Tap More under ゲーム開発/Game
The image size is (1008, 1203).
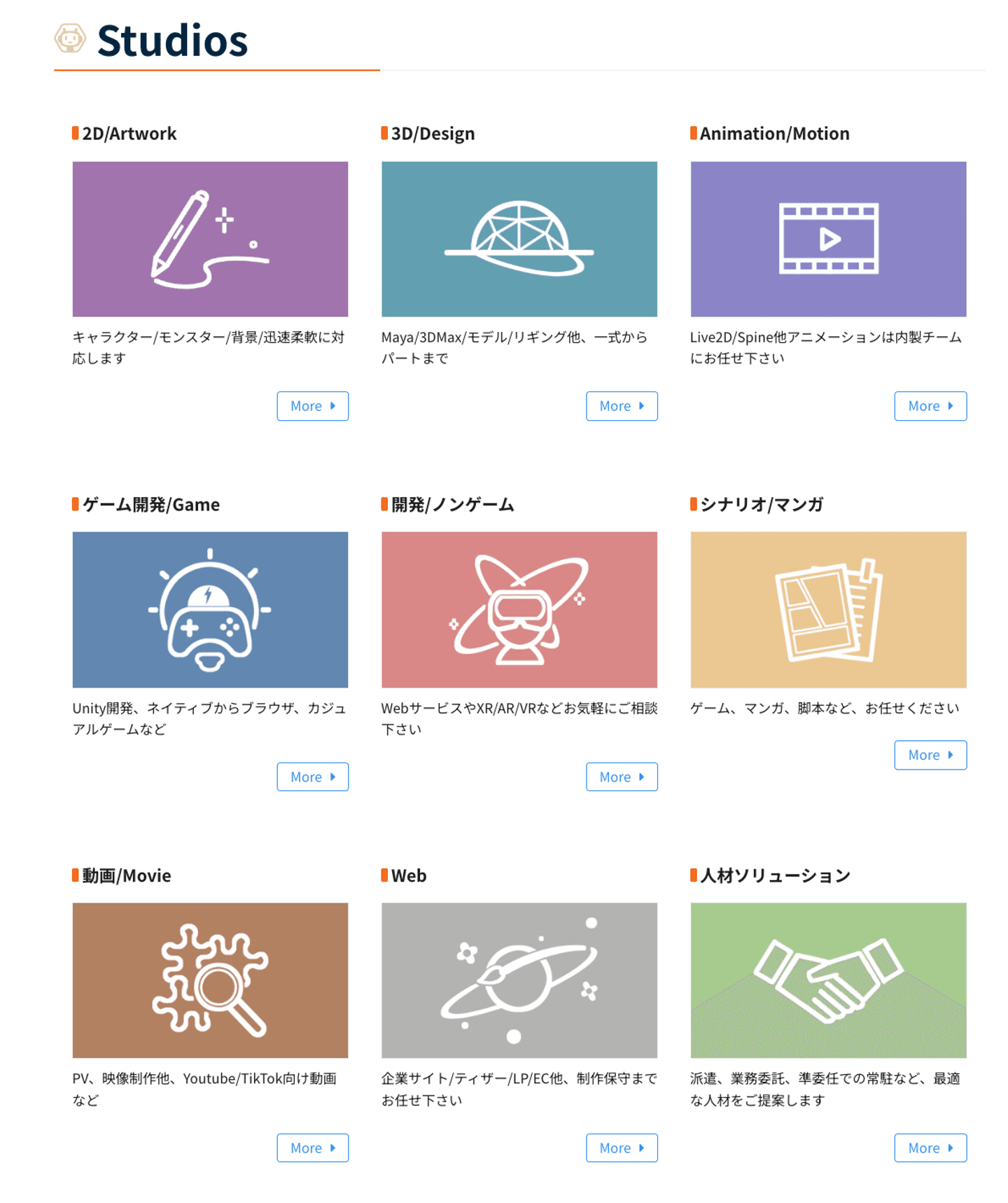tap(312, 777)
